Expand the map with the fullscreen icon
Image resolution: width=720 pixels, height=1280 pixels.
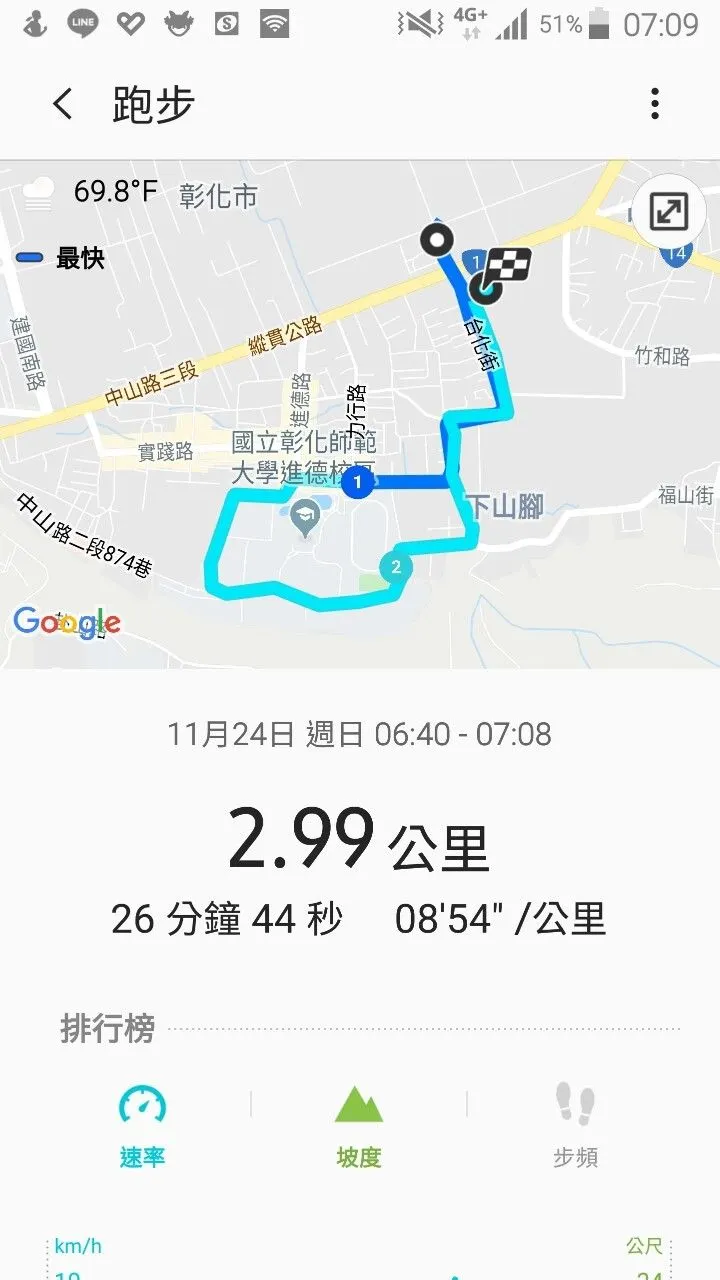(668, 211)
